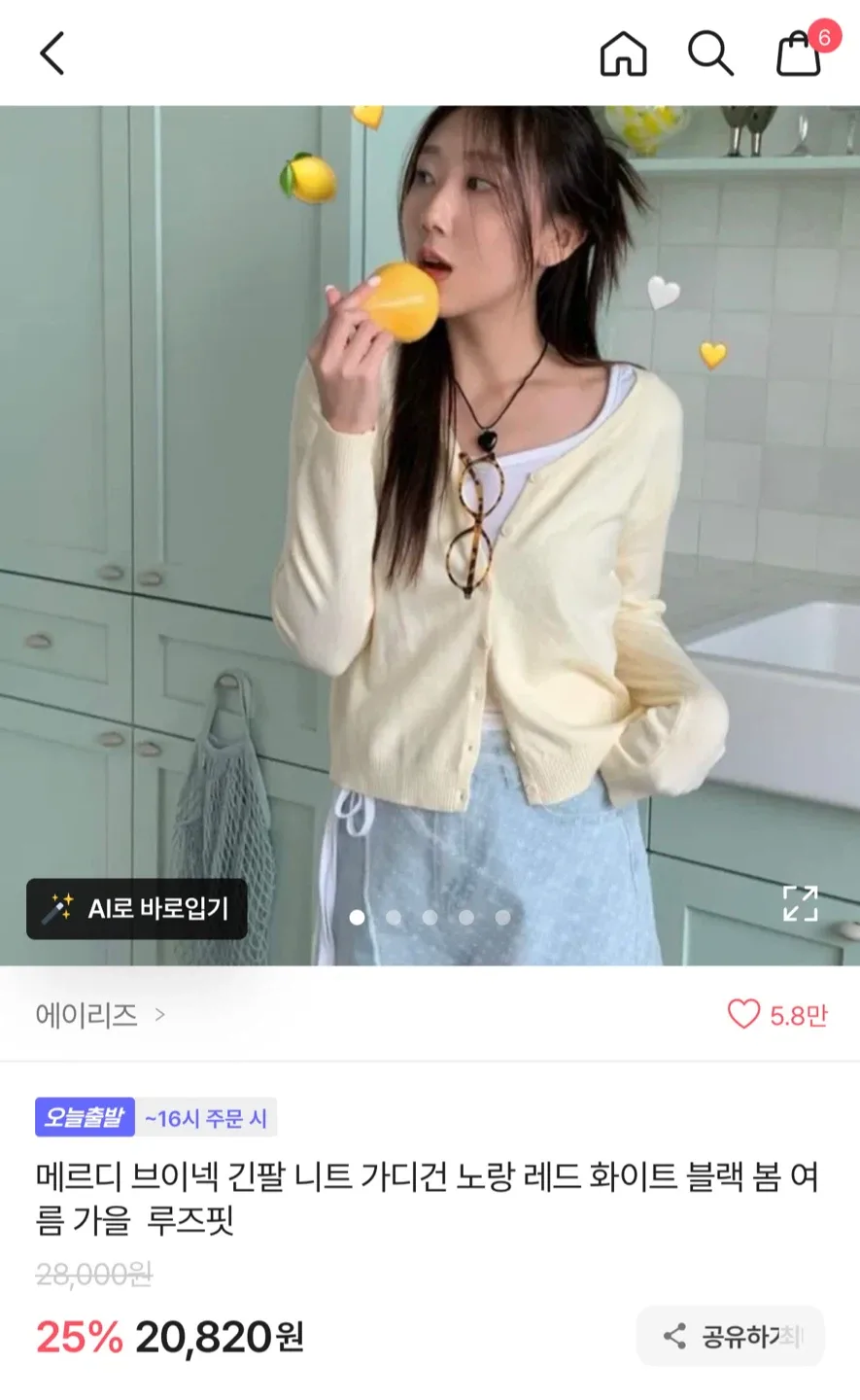Expand the product photo to fullscreen

click(x=800, y=903)
